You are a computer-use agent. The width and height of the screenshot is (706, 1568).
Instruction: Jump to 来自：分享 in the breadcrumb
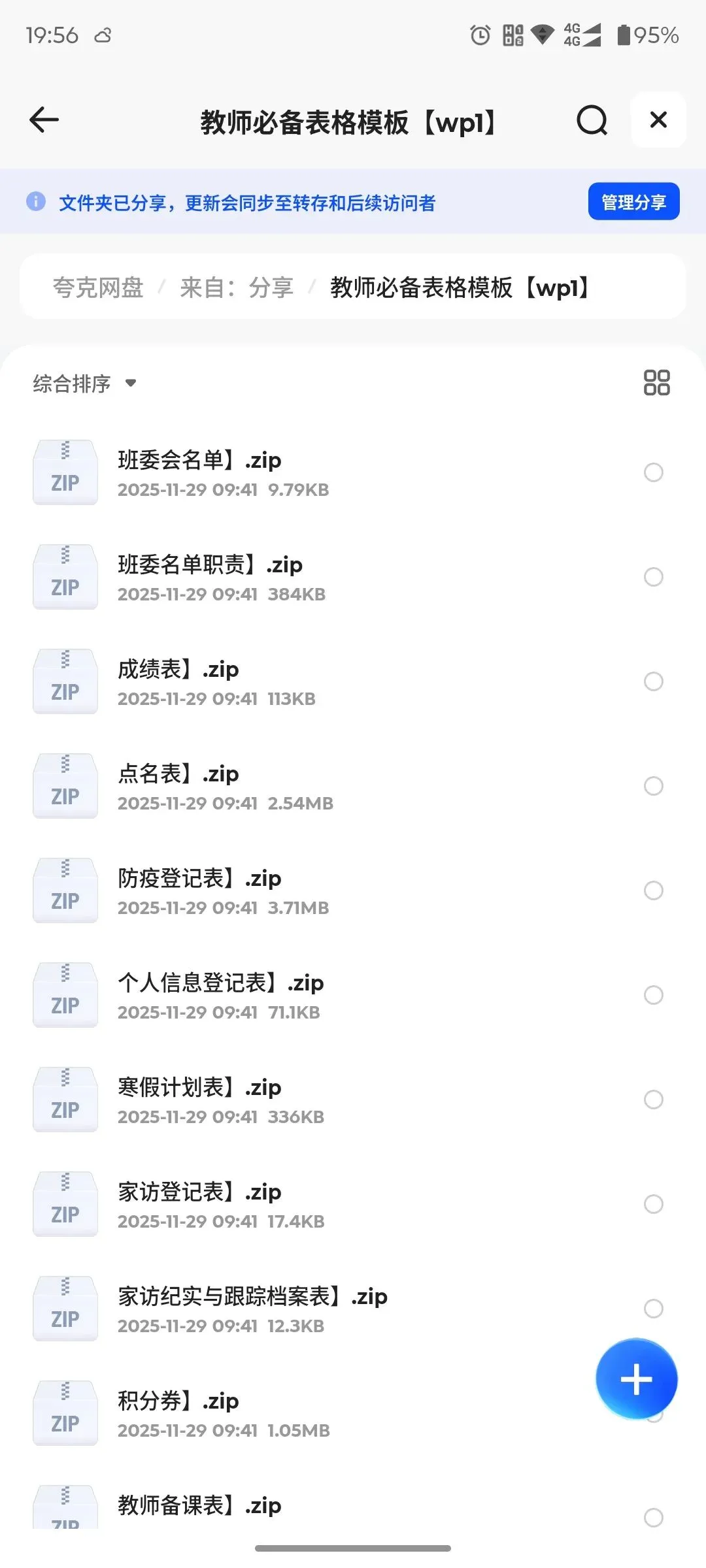[237, 287]
